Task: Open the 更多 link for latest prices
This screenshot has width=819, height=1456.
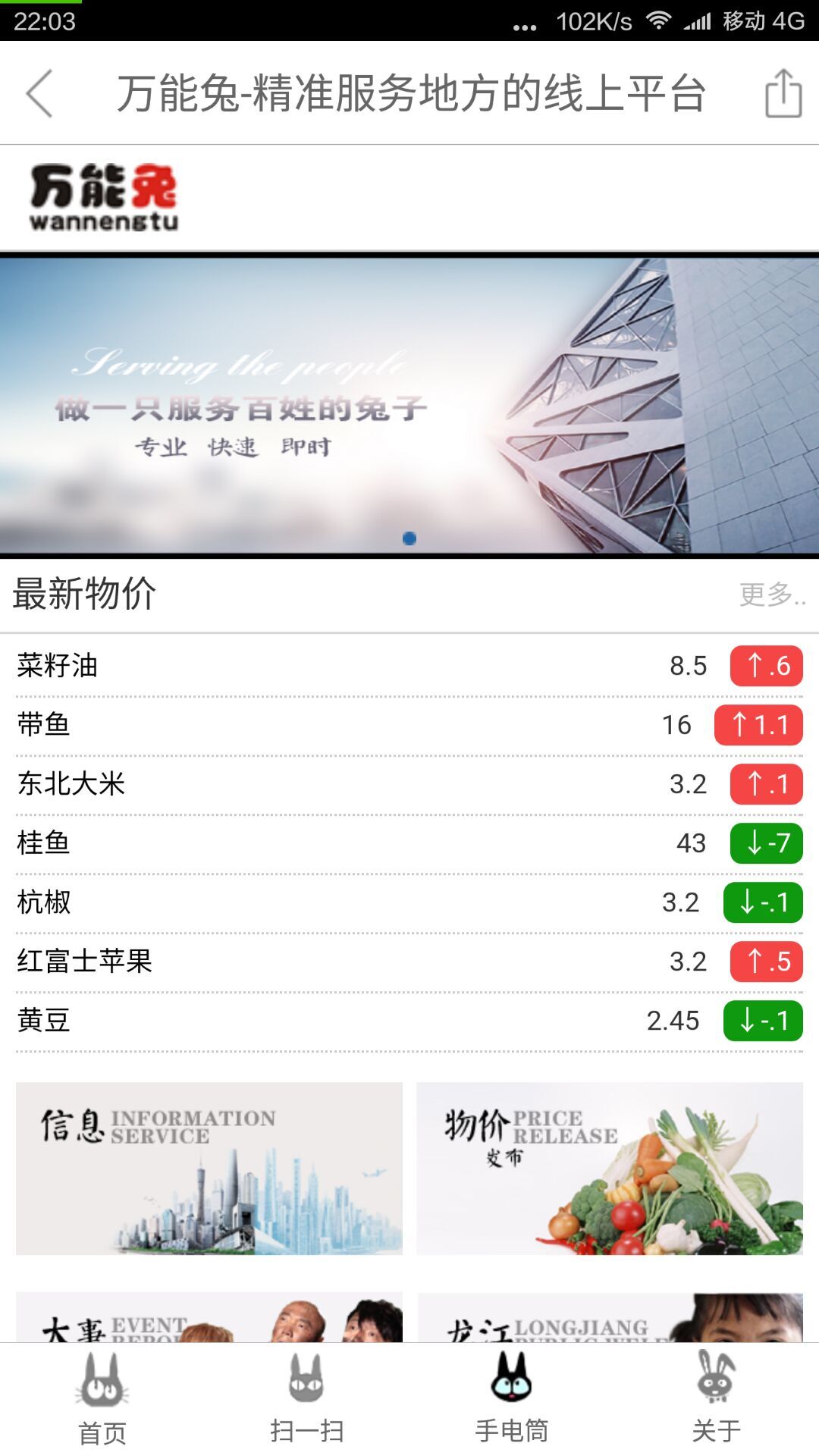Action: [771, 594]
